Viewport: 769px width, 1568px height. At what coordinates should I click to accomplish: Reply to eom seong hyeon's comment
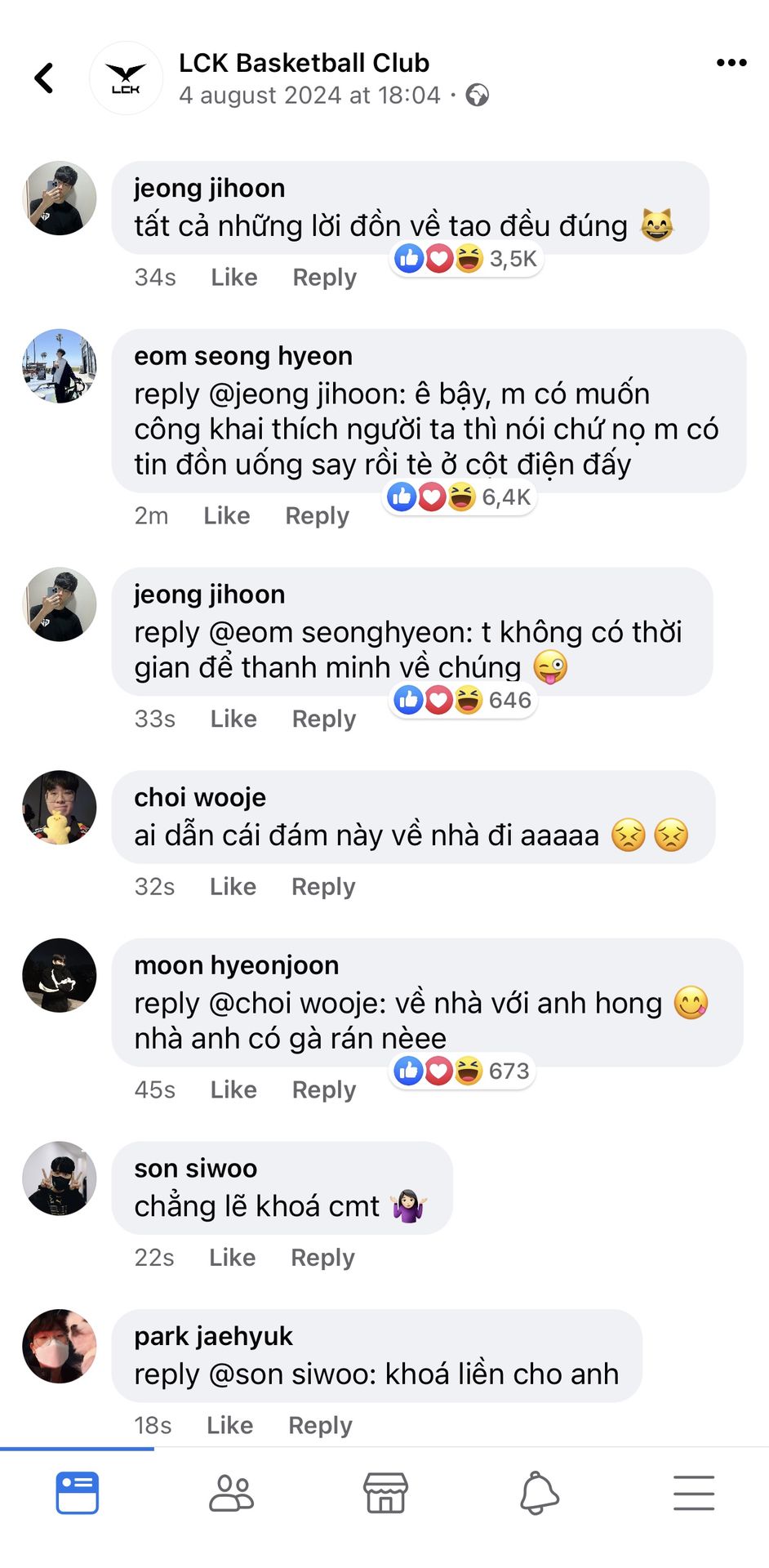[317, 516]
